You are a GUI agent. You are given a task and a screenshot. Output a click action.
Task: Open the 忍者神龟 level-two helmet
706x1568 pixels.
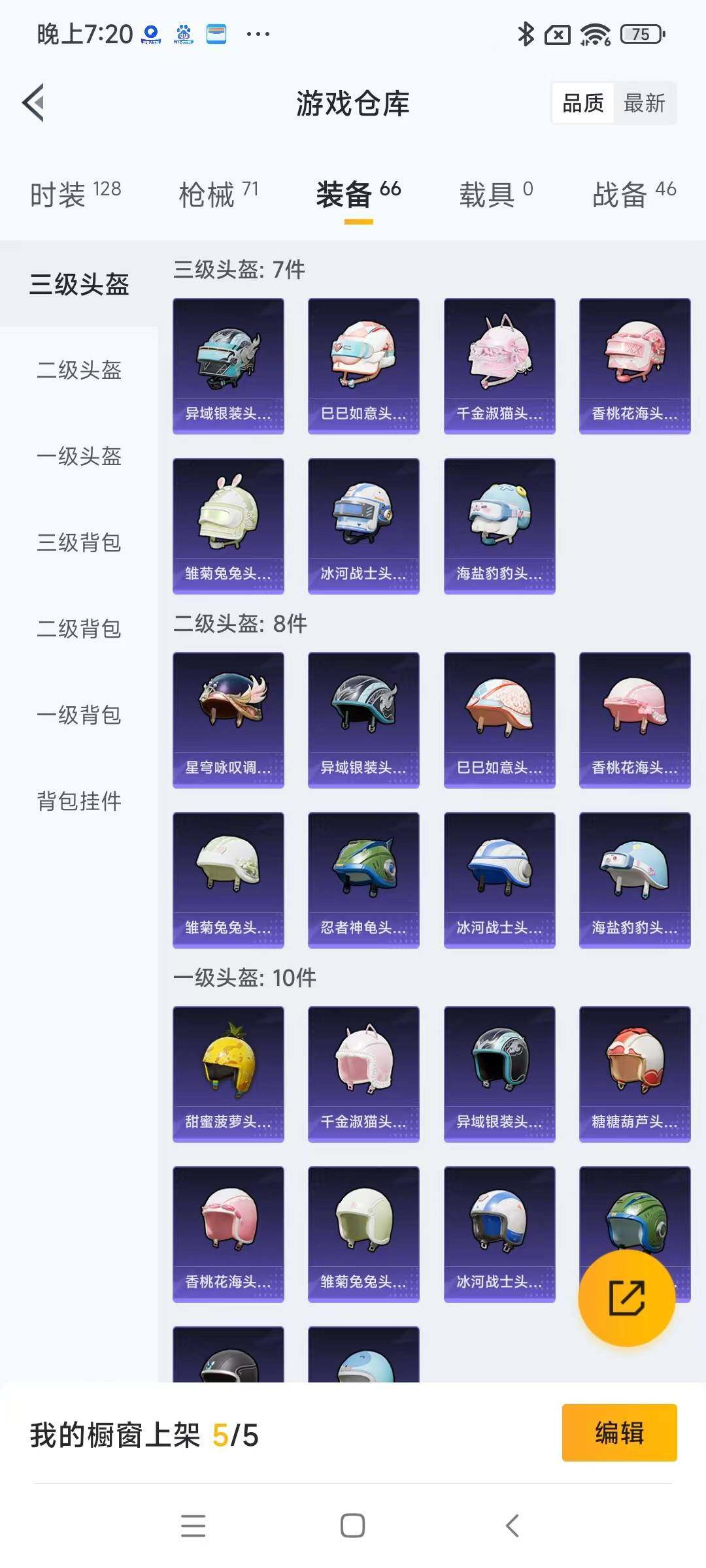pyautogui.click(x=363, y=880)
